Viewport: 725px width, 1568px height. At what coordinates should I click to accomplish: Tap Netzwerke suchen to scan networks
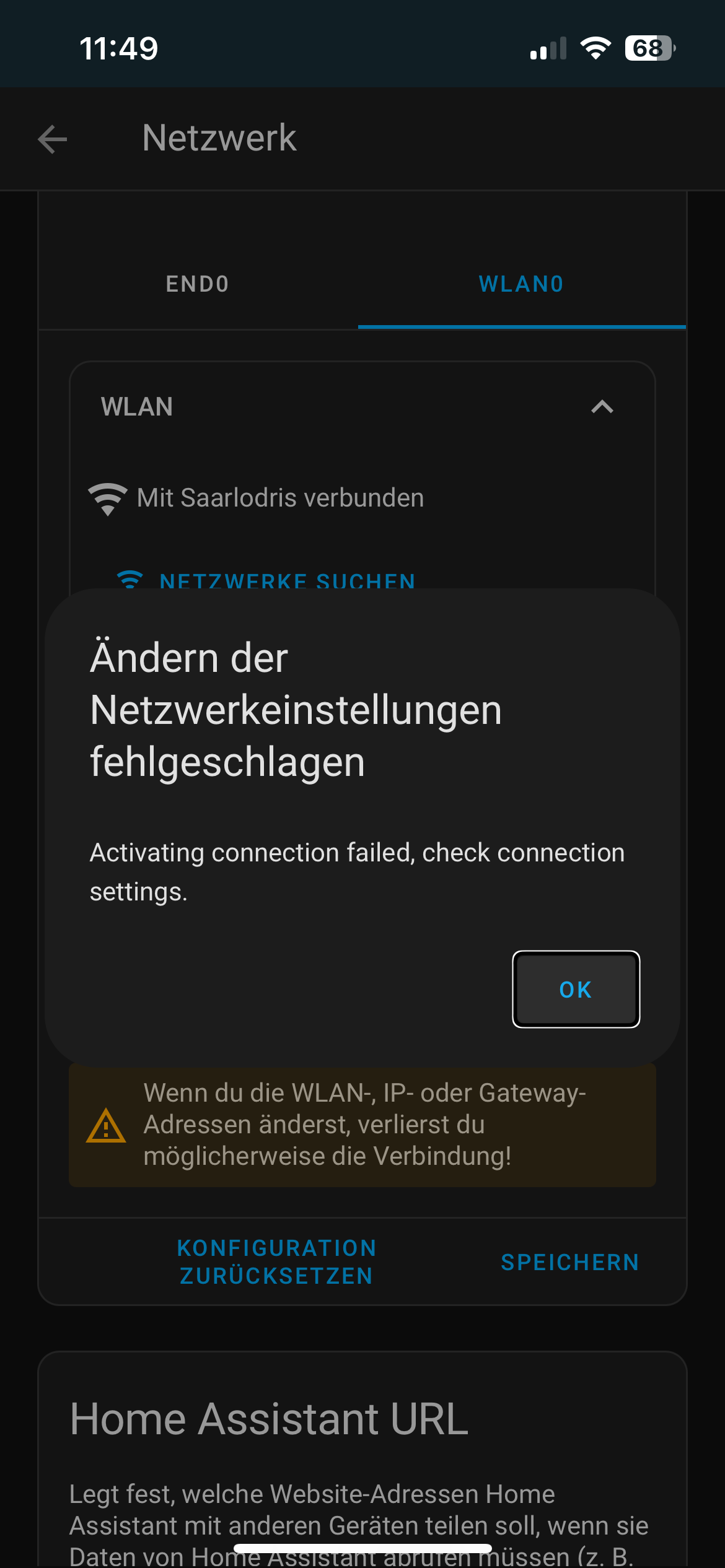click(266, 580)
